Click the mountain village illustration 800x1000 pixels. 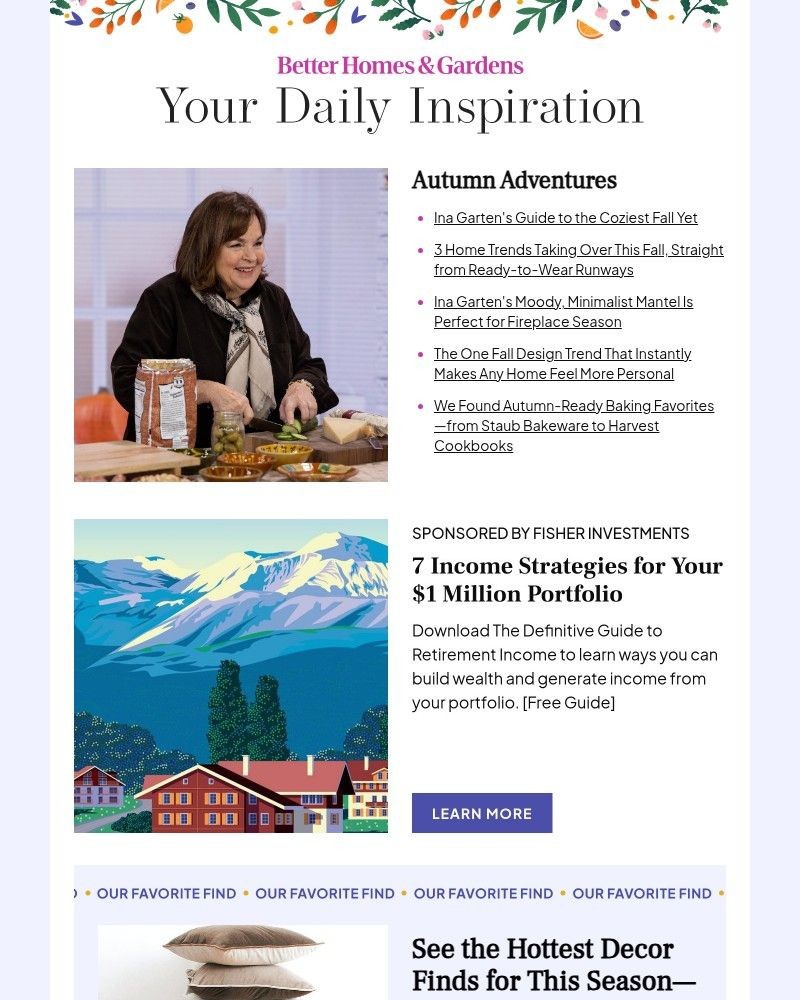(x=230, y=675)
